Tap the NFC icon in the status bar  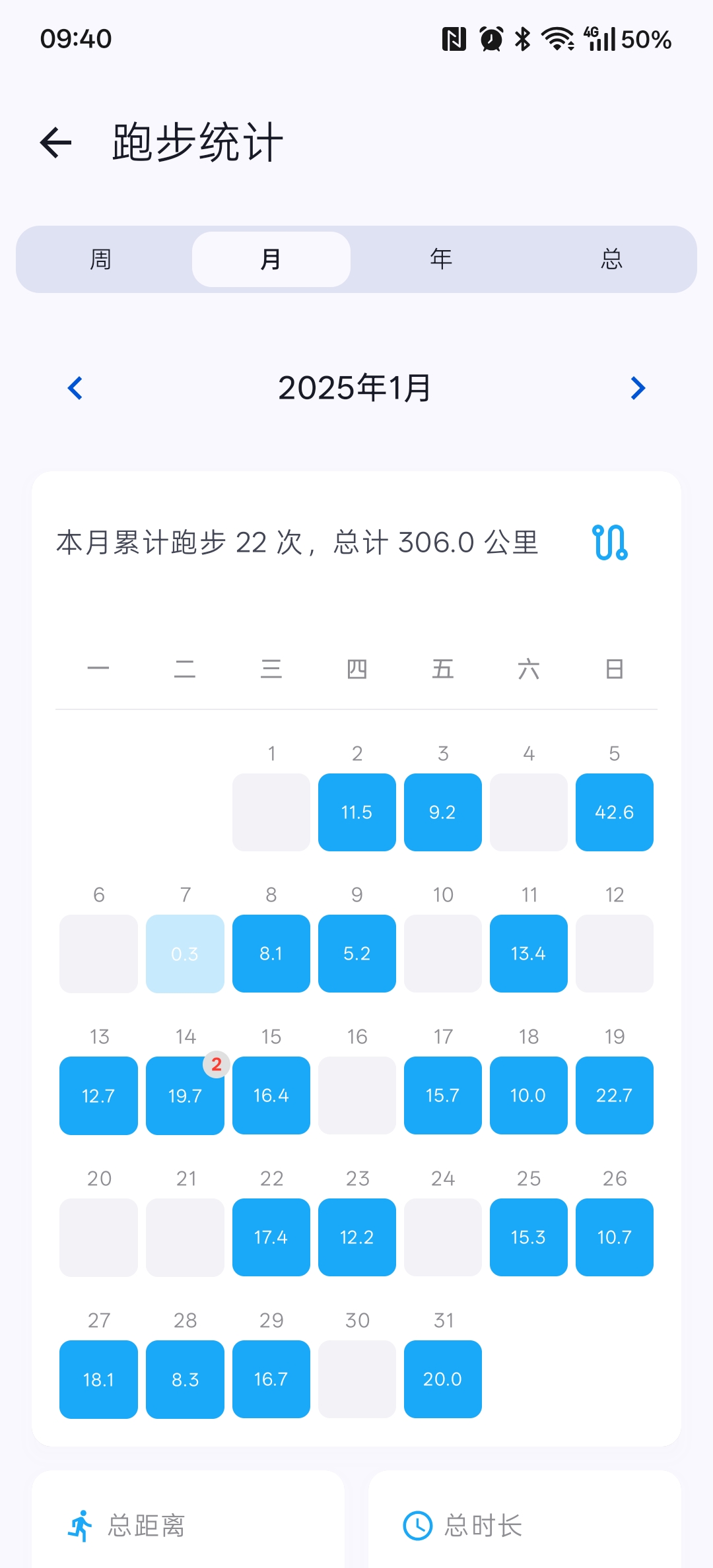[454, 38]
